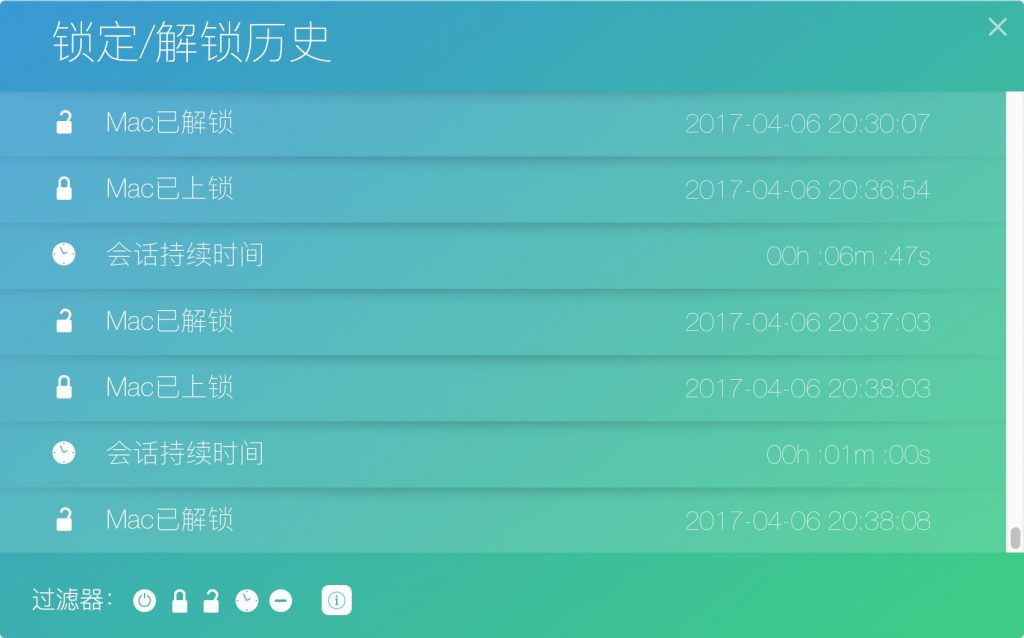Open the info button next to filters
This screenshot has width=1024, height=638.
click(337, 600)
